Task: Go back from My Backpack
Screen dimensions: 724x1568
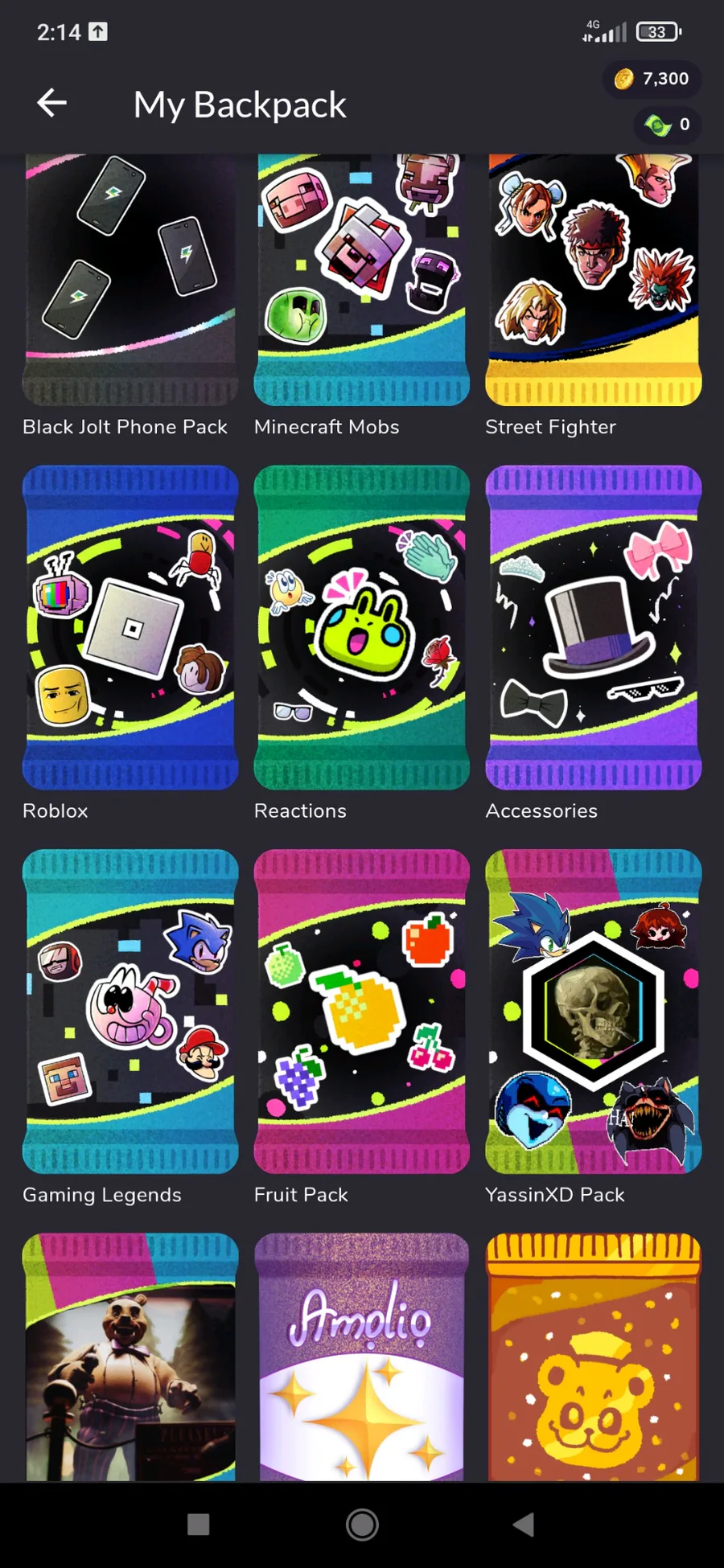Action: pos(52,103)
